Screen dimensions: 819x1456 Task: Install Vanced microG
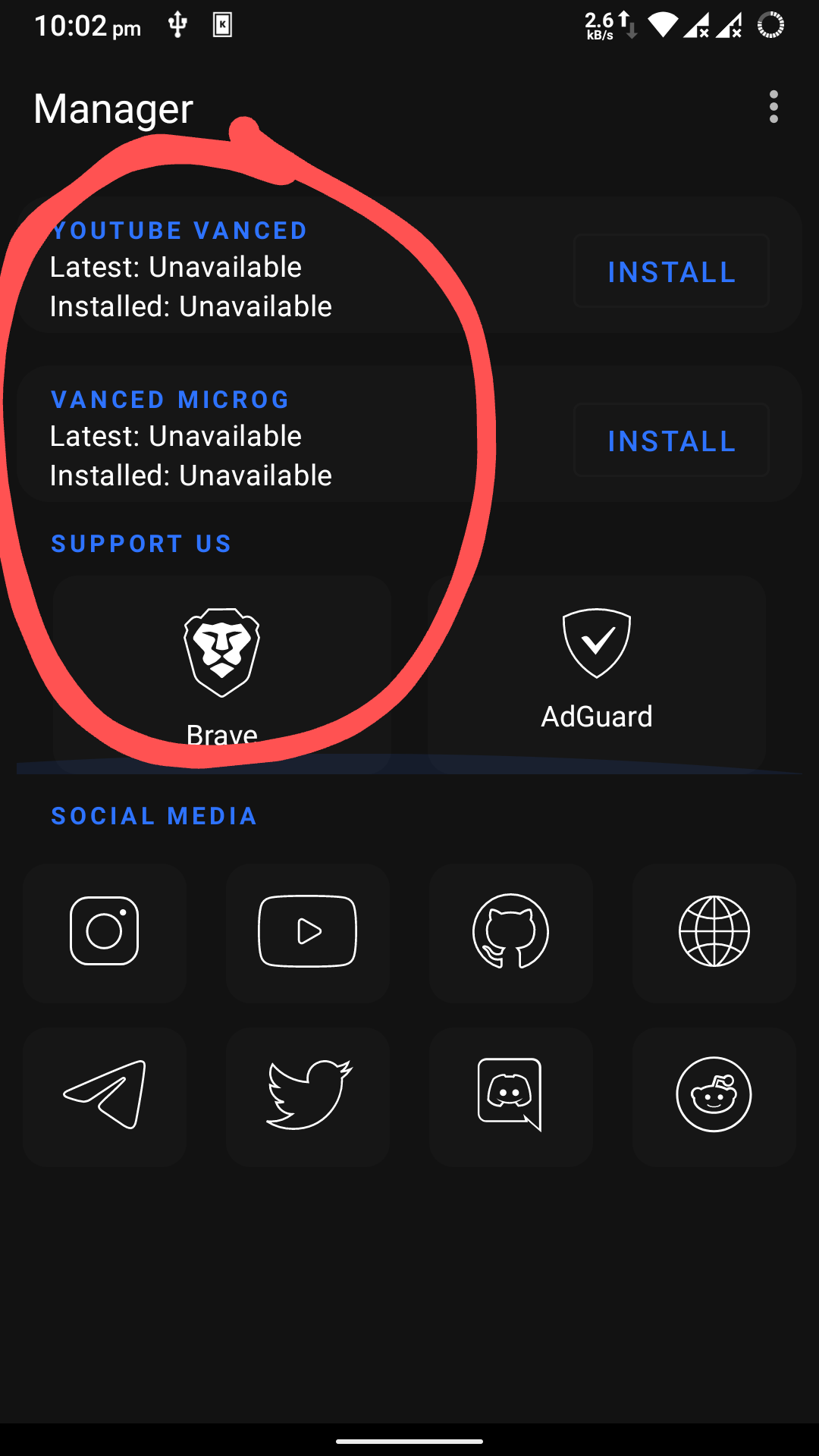pos(670,440)
